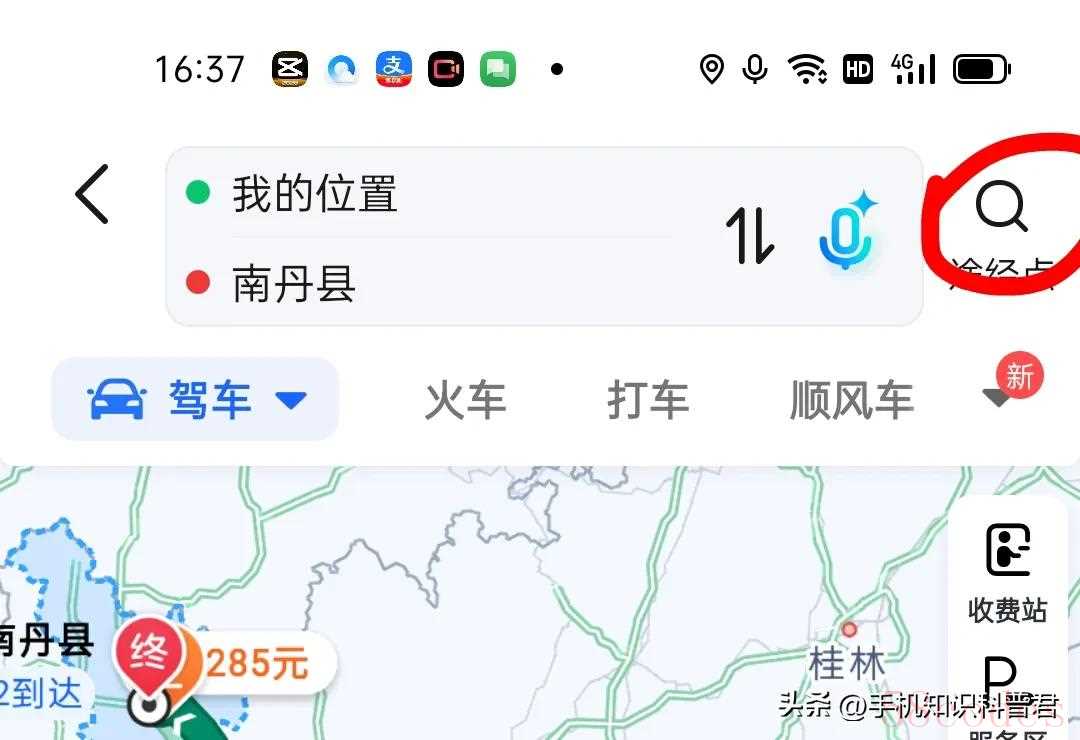Swap start and destination locations
The width and height of the screenshot is (1080, 740).
(750, 236)
